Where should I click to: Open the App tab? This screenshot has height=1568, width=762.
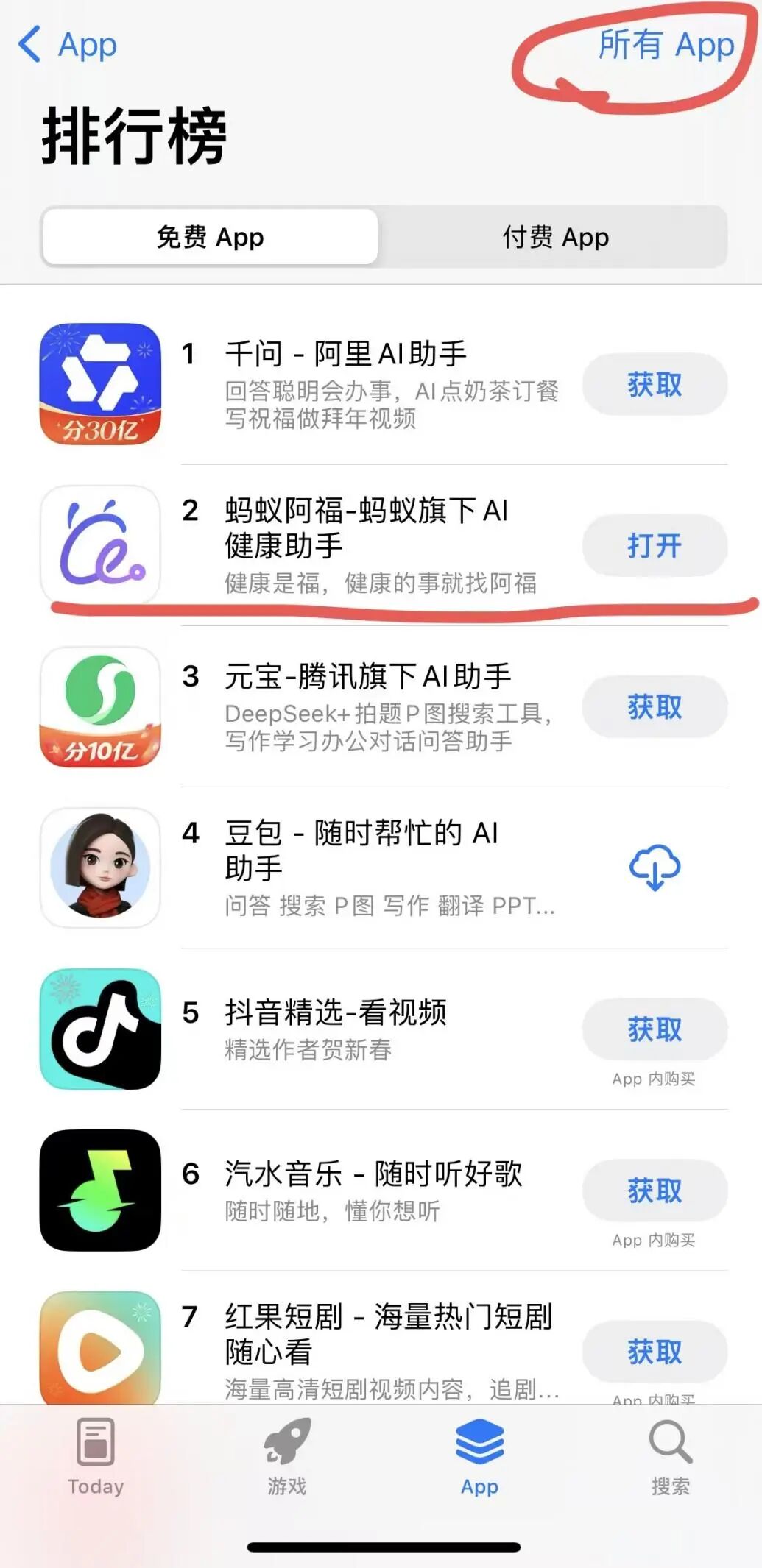pos(479,1458)
